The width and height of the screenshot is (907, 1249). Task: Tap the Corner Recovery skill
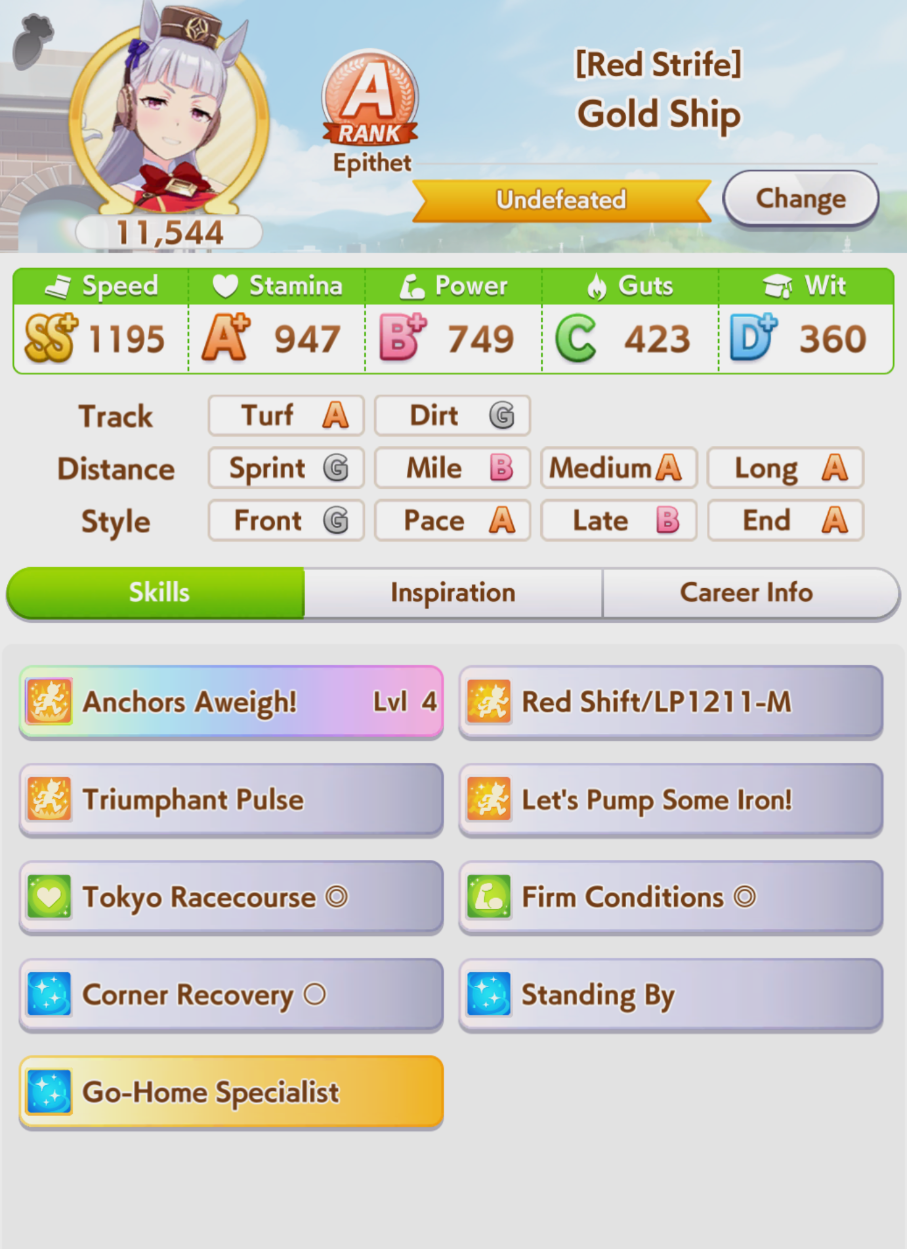(231, 995)
